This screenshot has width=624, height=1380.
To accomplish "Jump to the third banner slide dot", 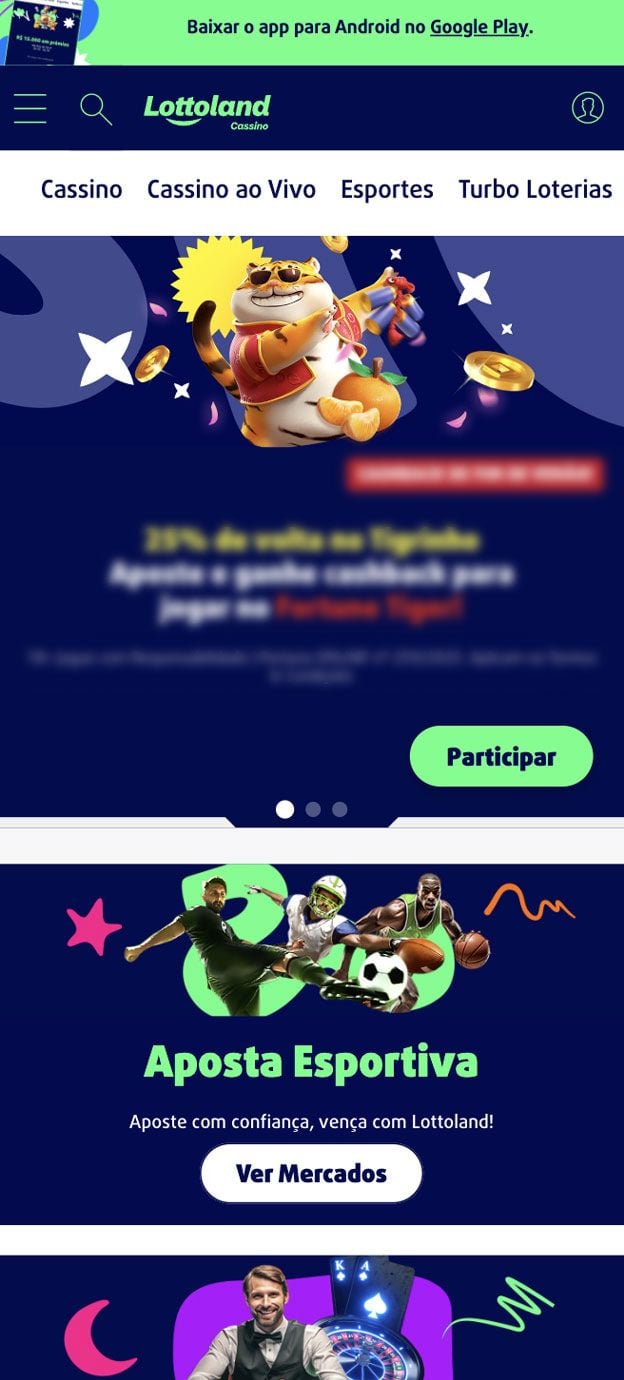I will 340,809.
